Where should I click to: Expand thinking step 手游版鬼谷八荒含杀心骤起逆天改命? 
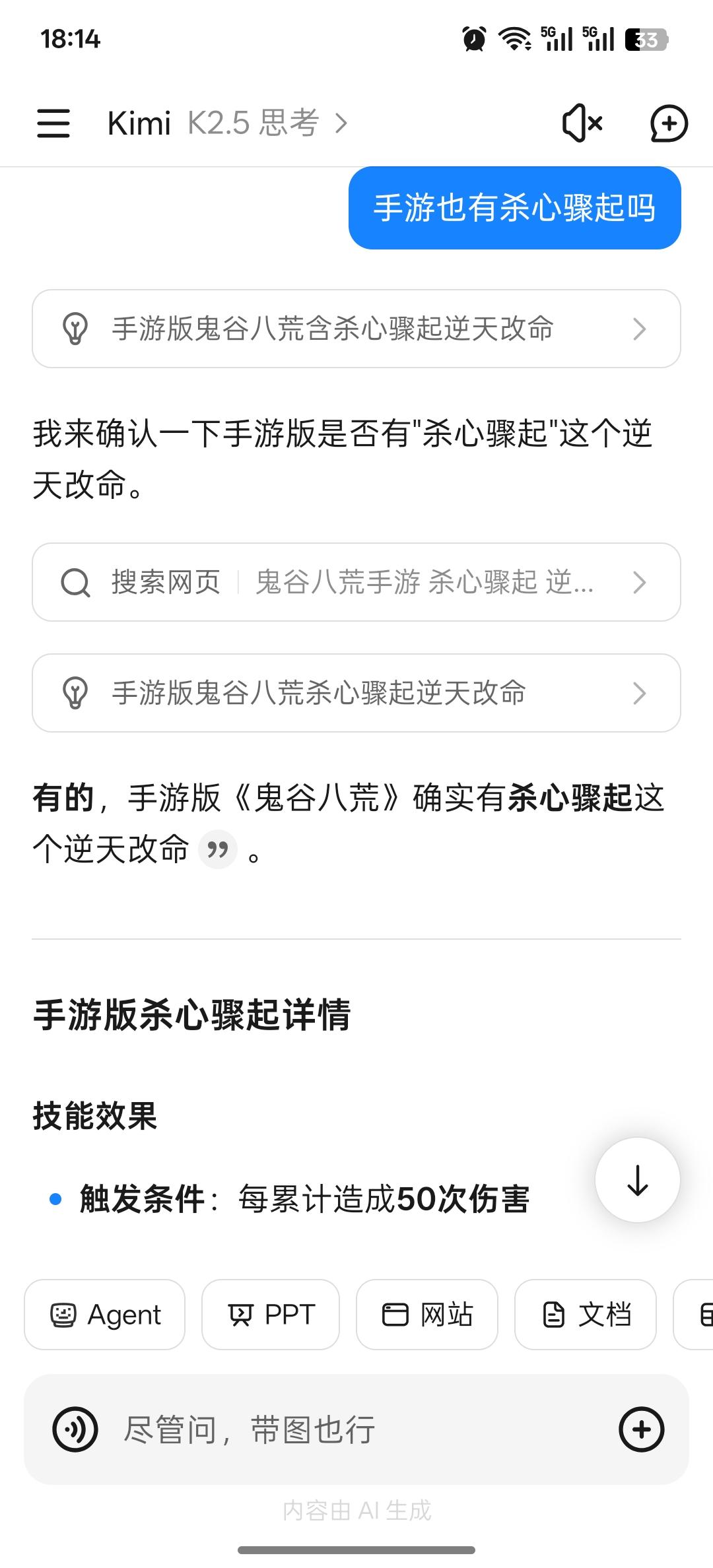356,329
